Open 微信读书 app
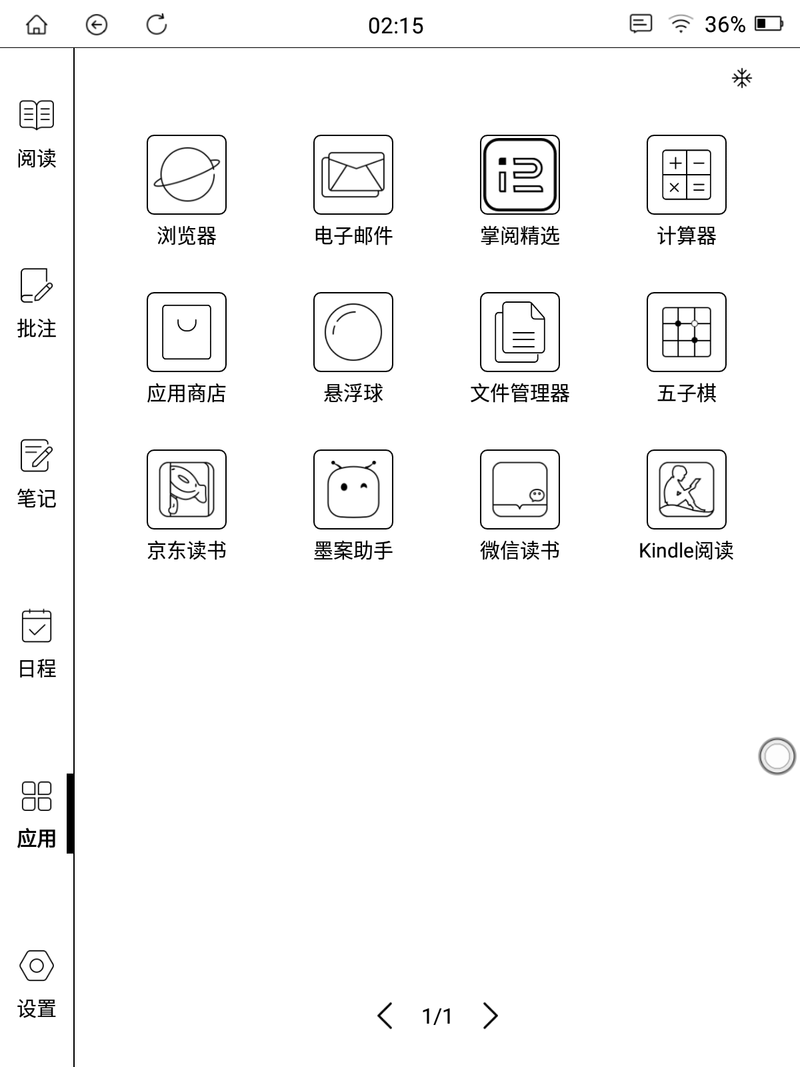Viewport: 800px width, 1067px height. (x=519, y=489)
